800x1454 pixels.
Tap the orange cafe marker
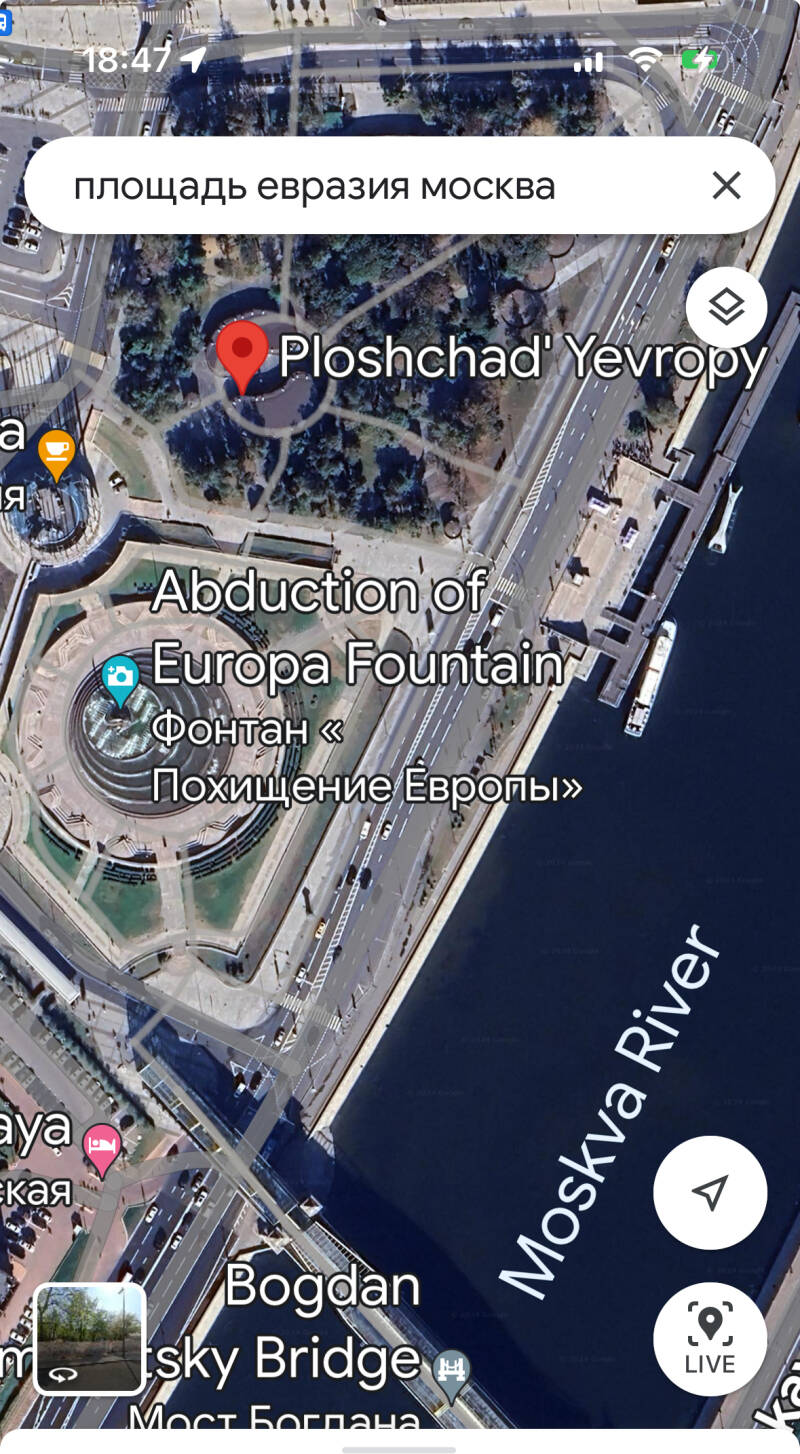pos(57,456)
